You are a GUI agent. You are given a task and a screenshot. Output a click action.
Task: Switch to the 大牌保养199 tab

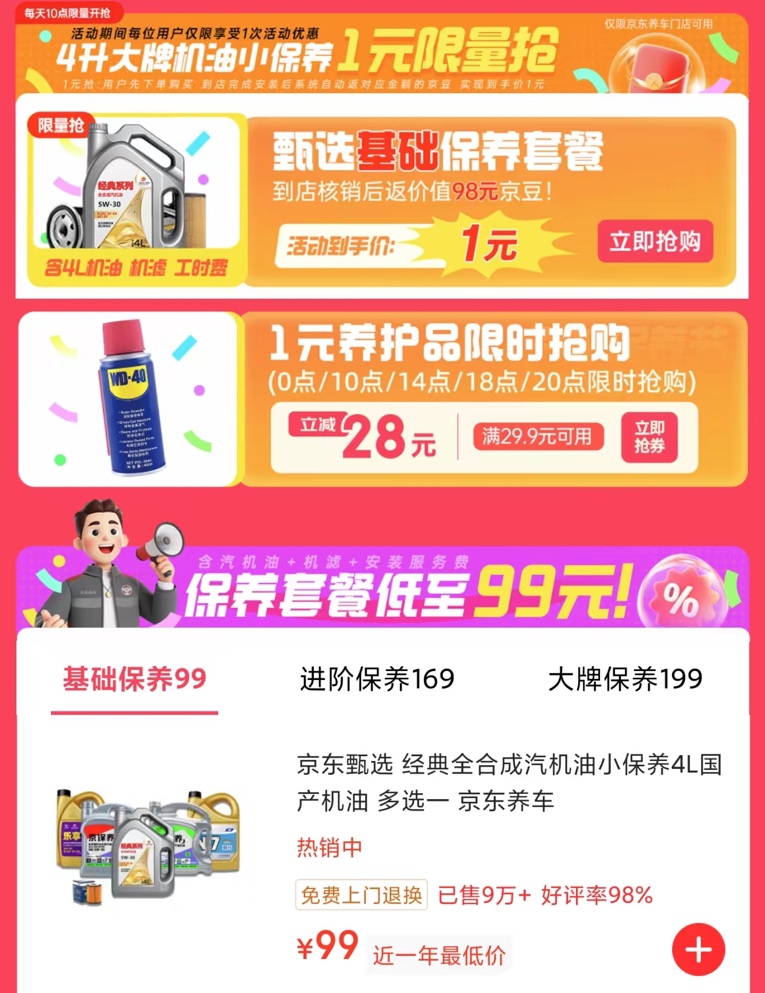coord(625,680)
